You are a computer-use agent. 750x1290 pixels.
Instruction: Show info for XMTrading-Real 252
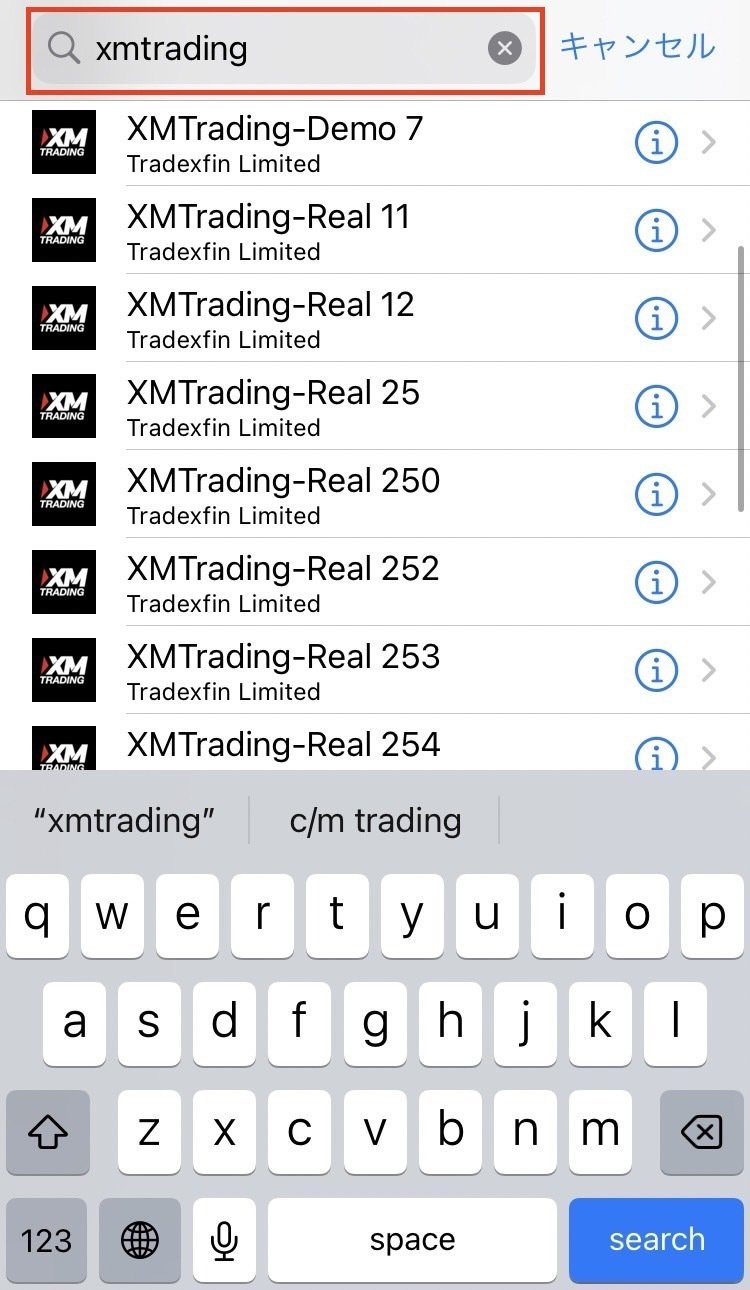click(657, 582)
